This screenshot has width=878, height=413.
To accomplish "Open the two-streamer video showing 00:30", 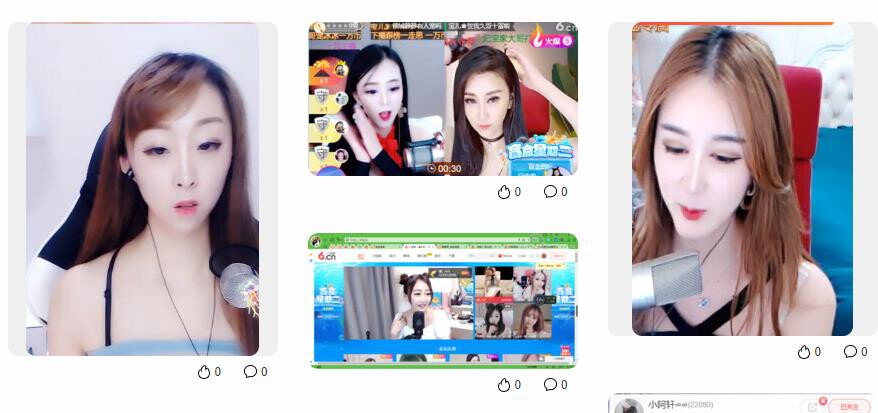I will point(442,99).
